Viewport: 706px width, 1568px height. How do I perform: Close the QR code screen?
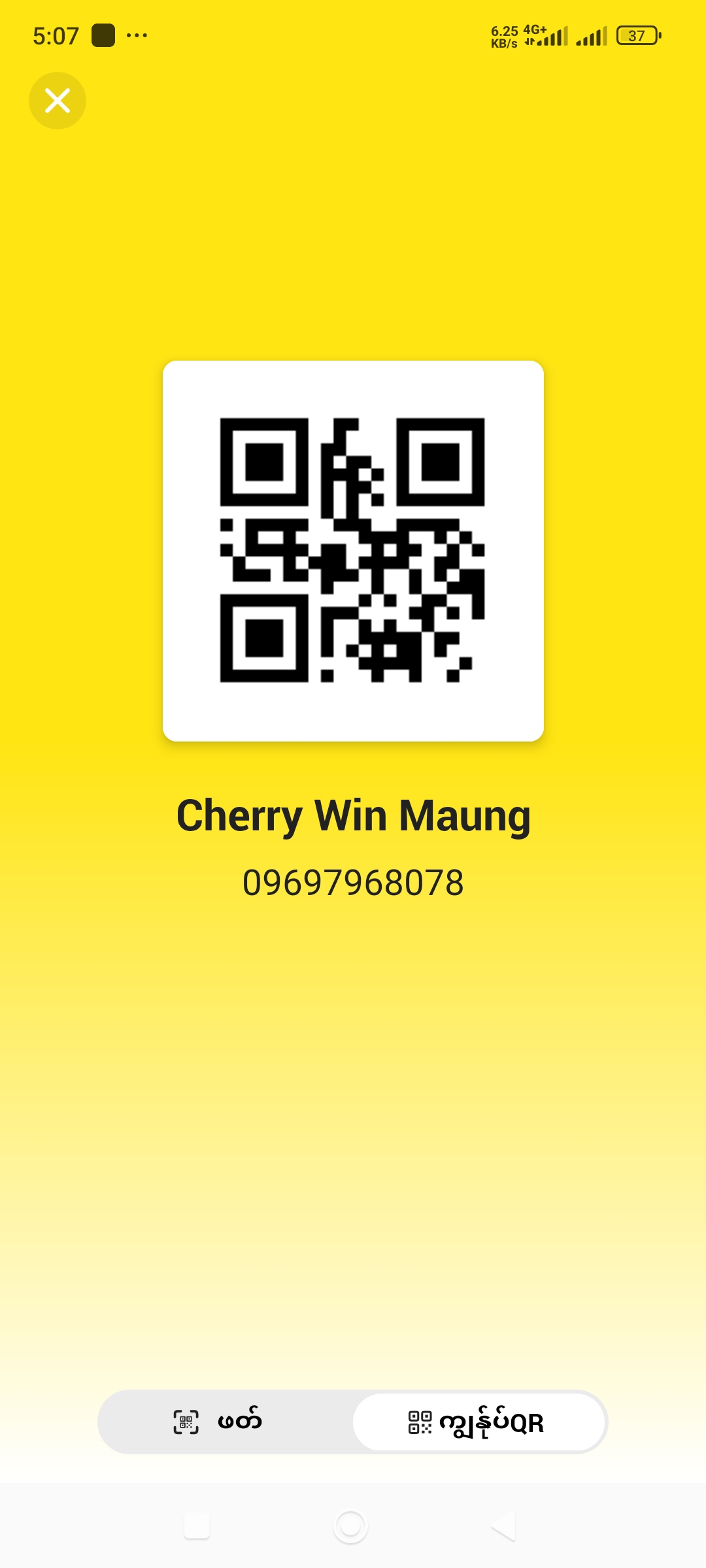coord(58,101)
